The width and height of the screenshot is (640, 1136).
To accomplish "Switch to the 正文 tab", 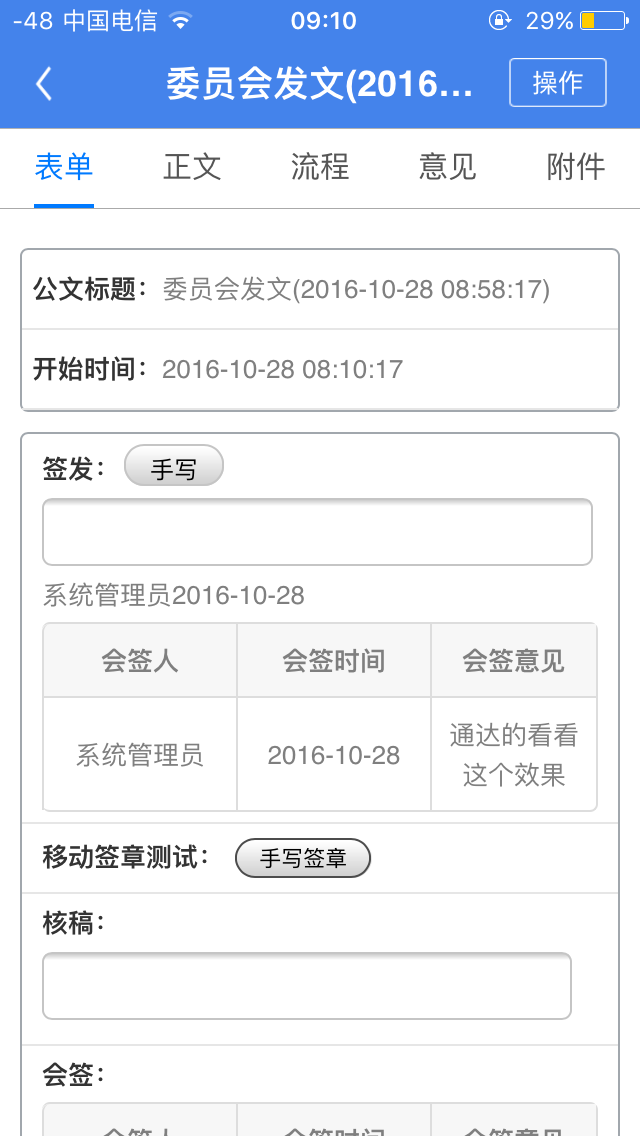I will (x=192, y=167).
